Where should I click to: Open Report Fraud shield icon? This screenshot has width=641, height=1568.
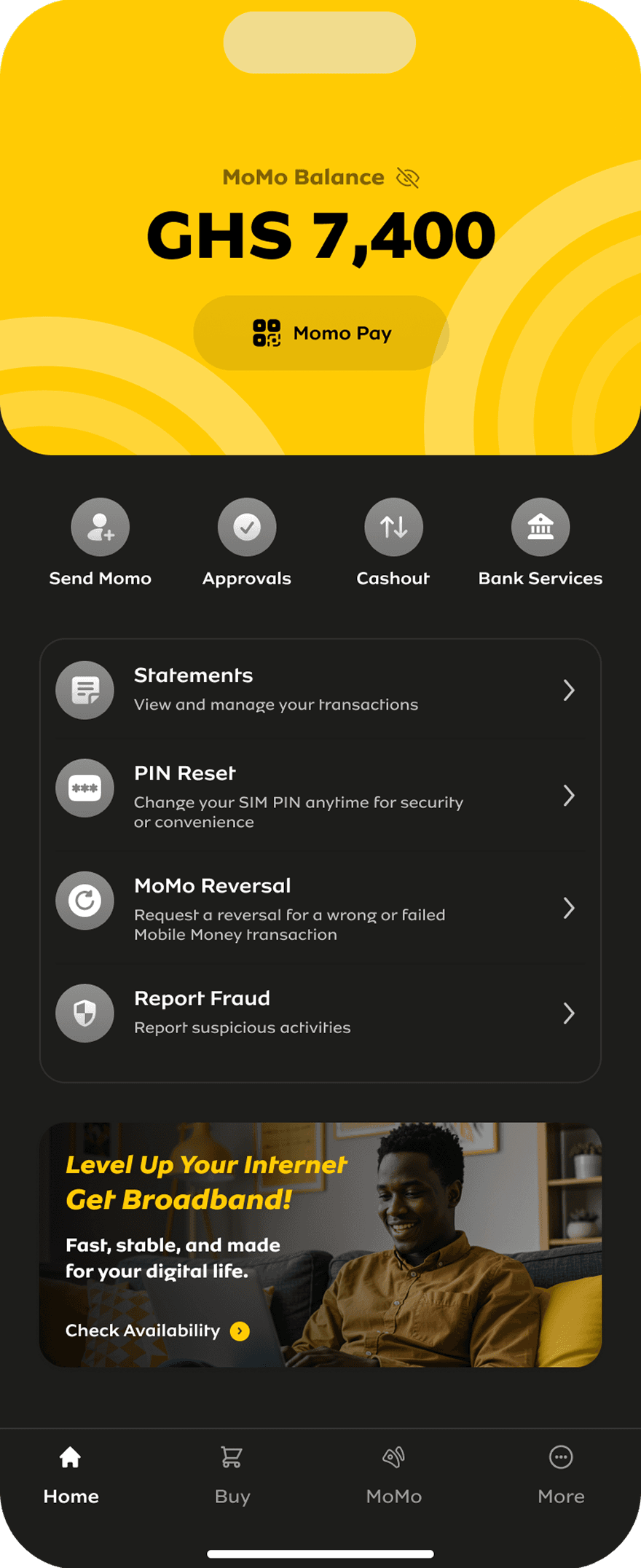click(84, 1013)
